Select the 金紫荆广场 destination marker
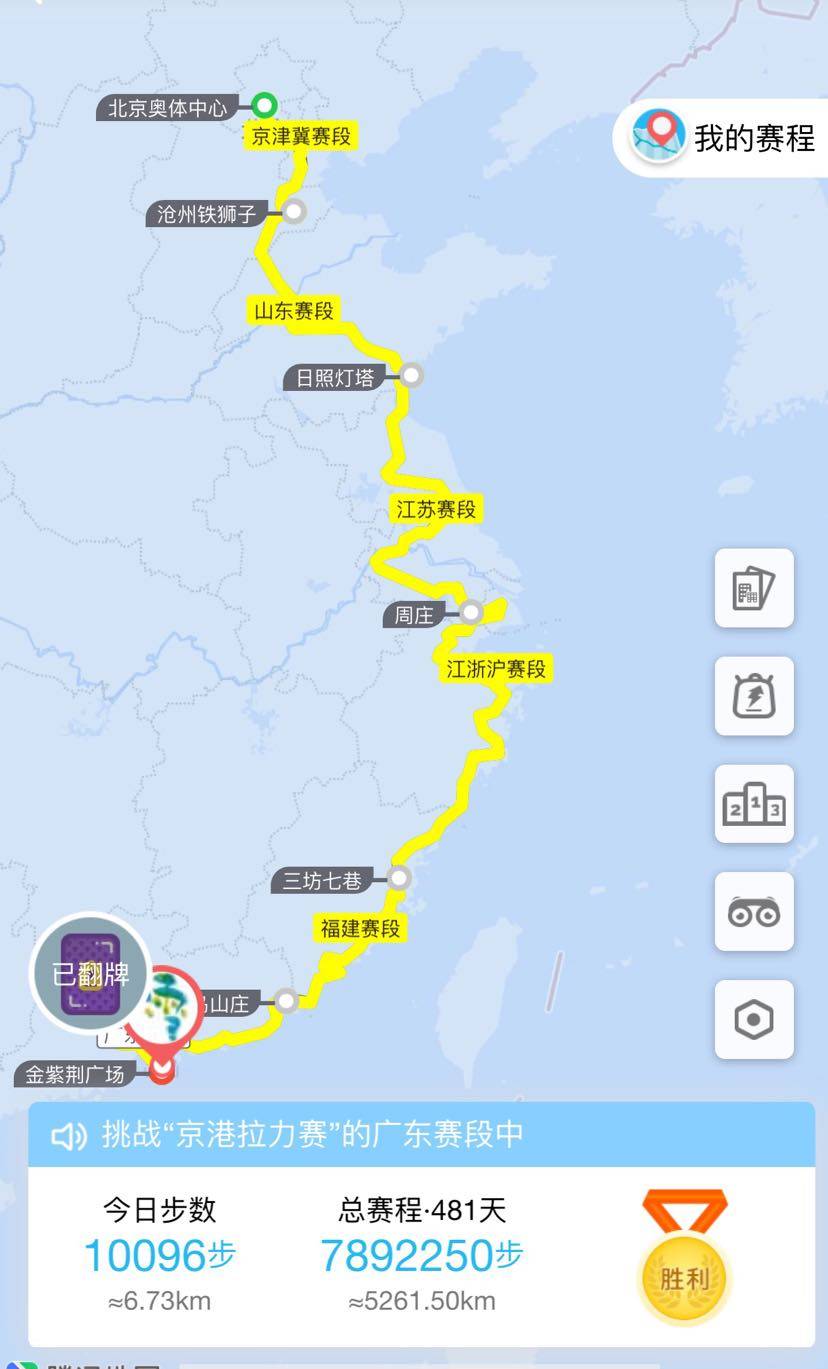 (x=161, y=1072)
